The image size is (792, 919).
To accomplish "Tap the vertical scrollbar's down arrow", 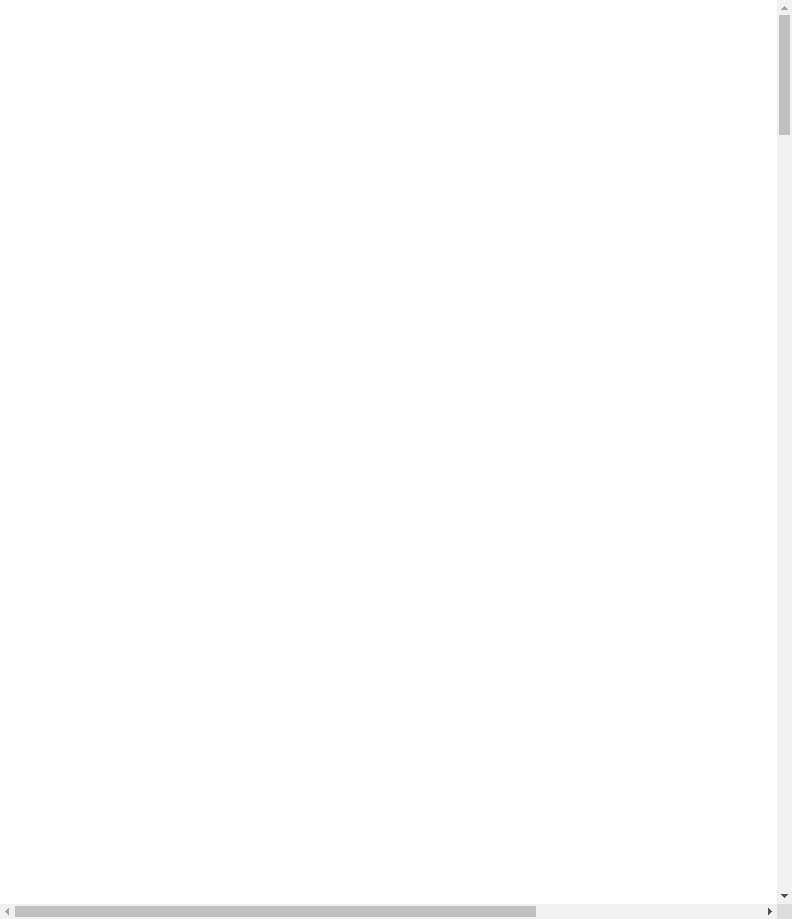I will pyautogui.click(x=784, y=896).
